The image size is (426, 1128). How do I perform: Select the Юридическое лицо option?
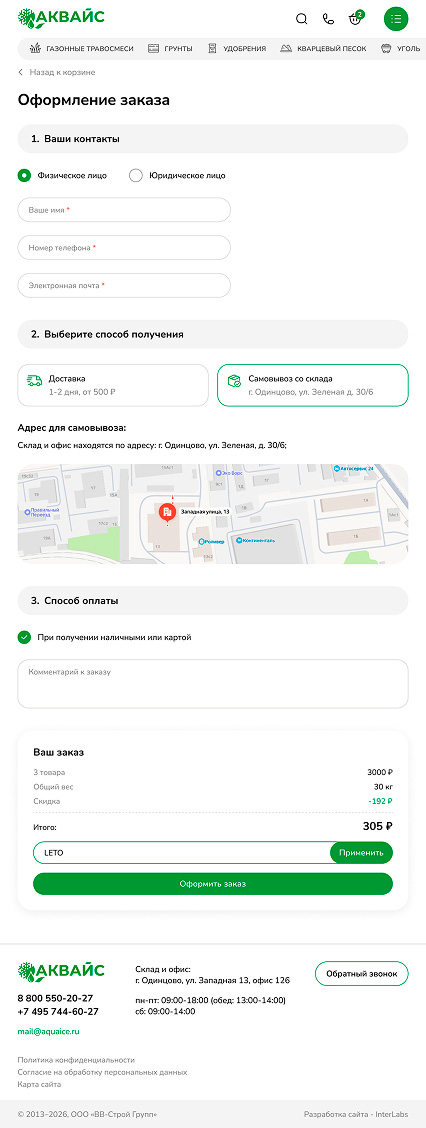click(177, 176)
